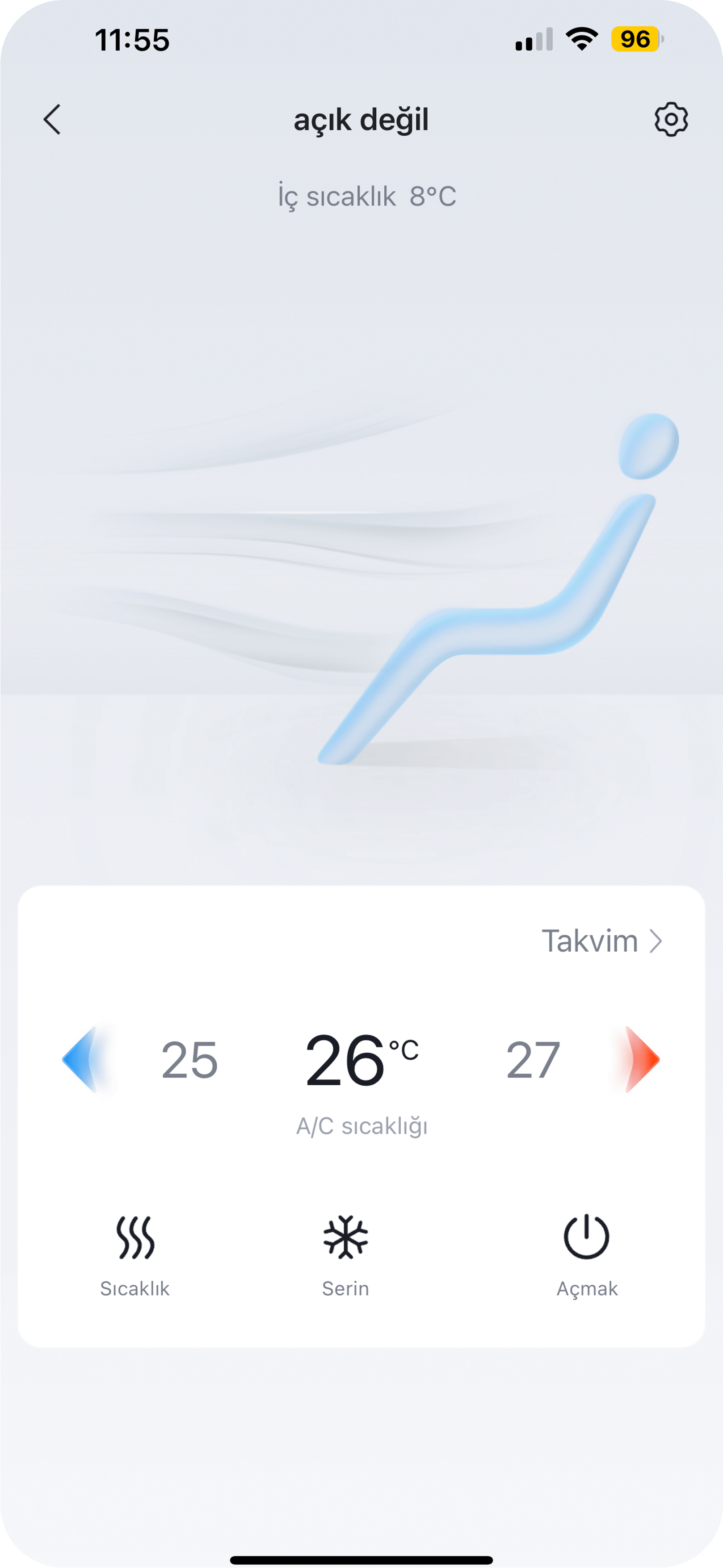Select 27 degrees temperature
The height and width of the screenshot is (1568, 723).
pyautogui.click(x=533, y=1060)
